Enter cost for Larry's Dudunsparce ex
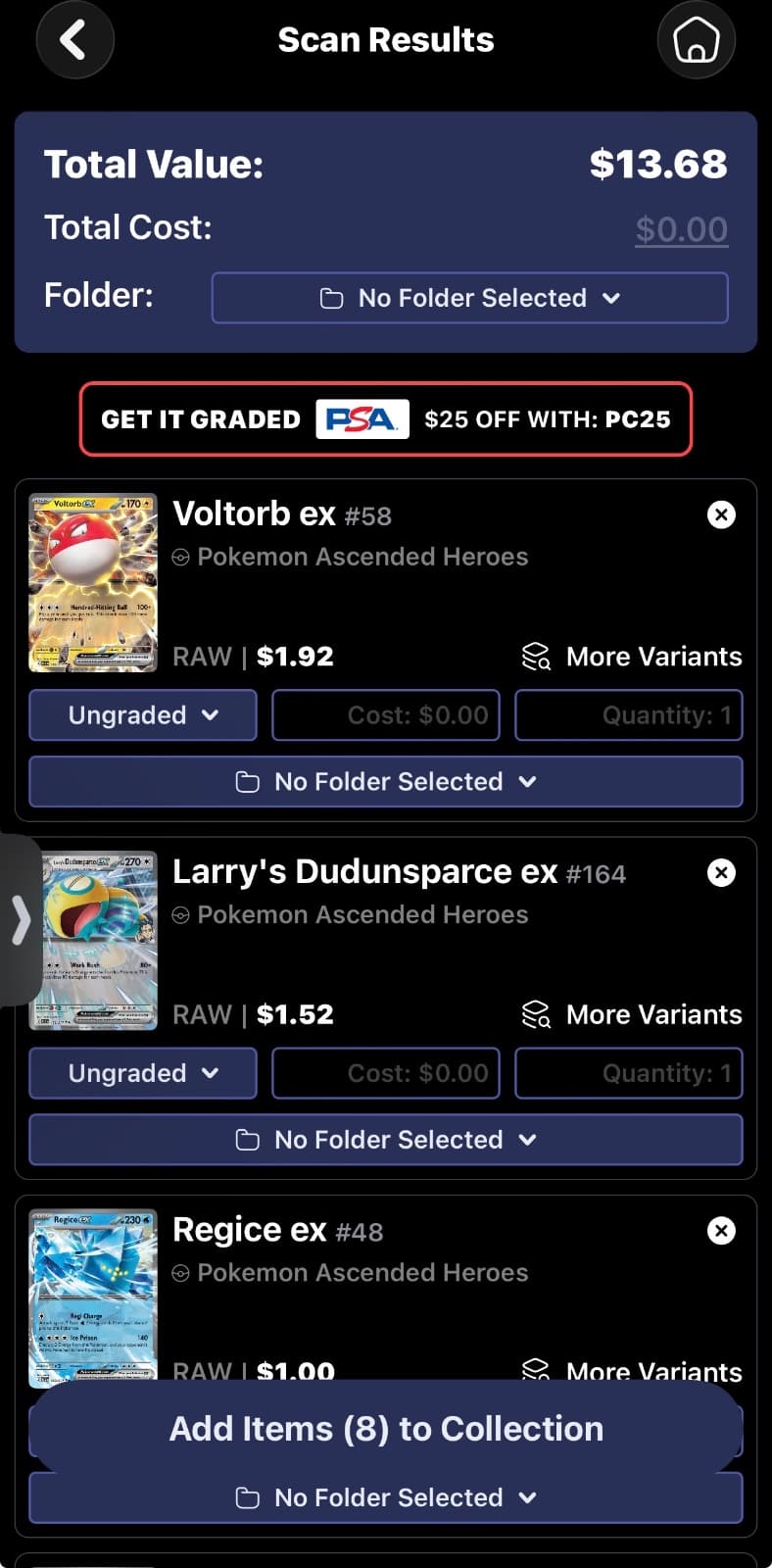The image size is (772, 1568). click(x=386, y=1073)
